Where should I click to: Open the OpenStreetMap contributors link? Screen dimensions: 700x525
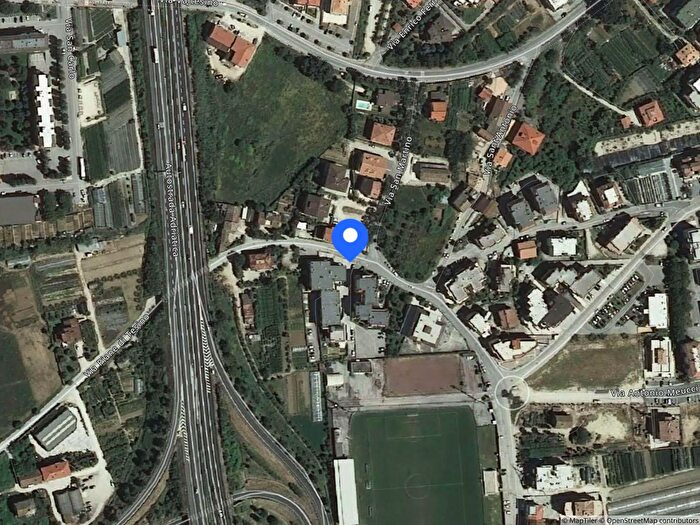tap(651, 520)
